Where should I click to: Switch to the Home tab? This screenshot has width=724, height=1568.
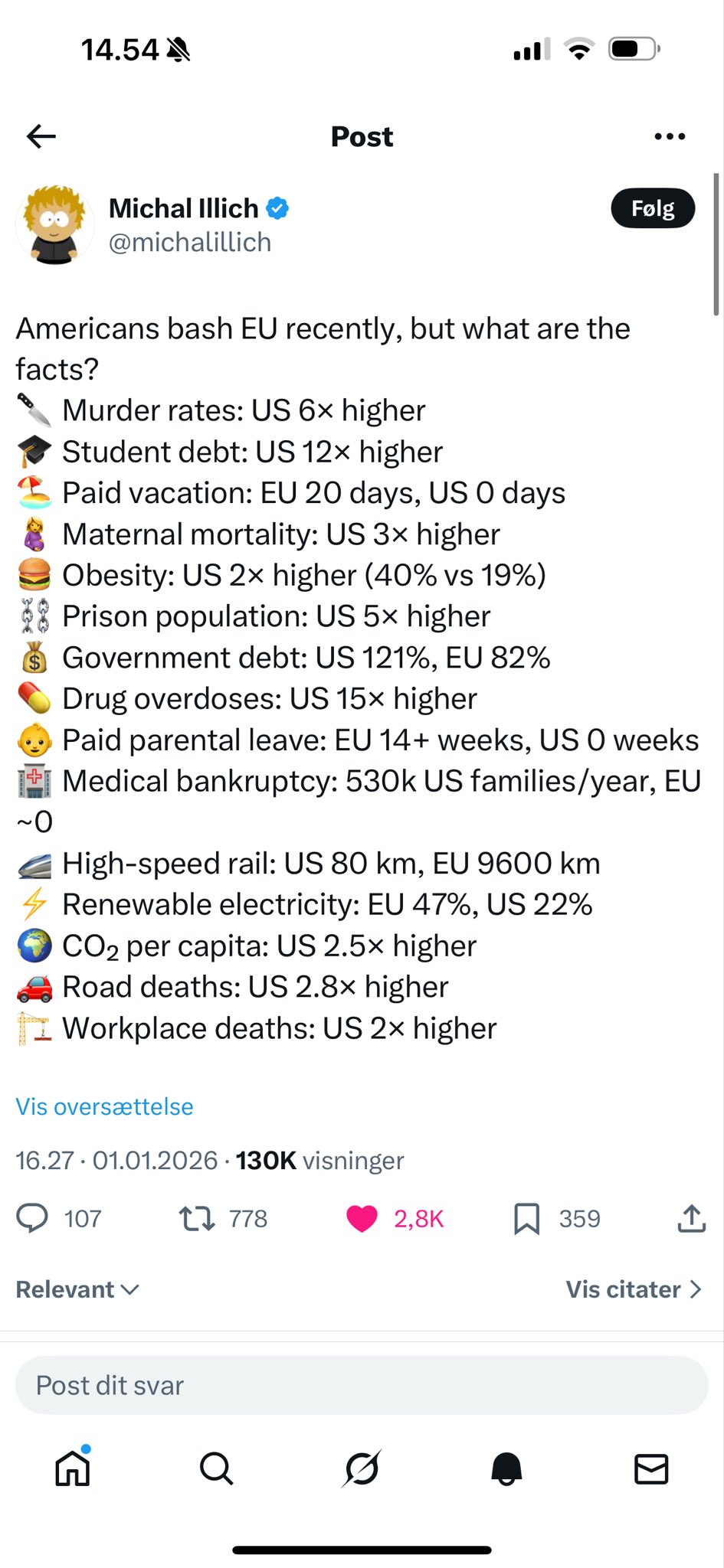click(x=73, y=1468)
